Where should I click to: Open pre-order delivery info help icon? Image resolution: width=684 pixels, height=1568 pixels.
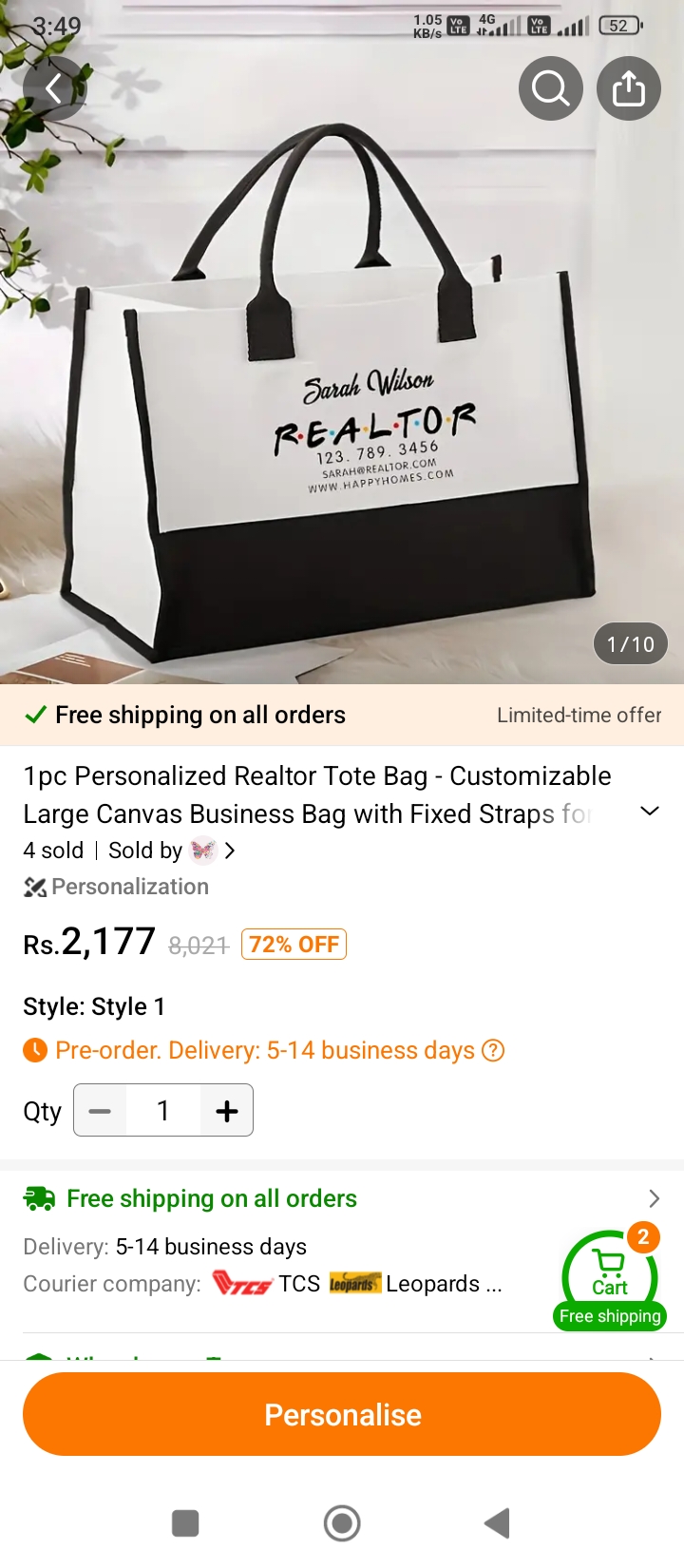(493, 1051)
